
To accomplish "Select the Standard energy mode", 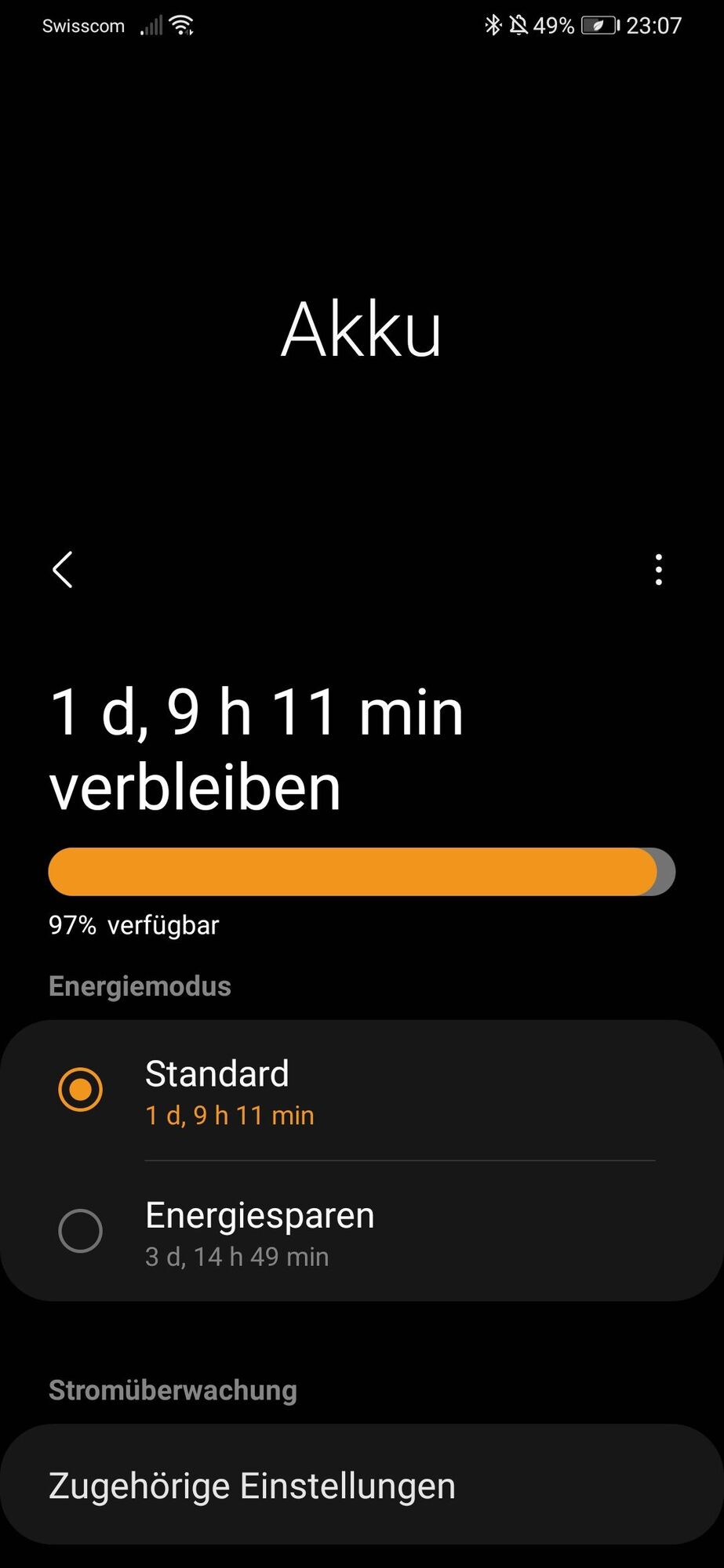I will pos(81,1090).
